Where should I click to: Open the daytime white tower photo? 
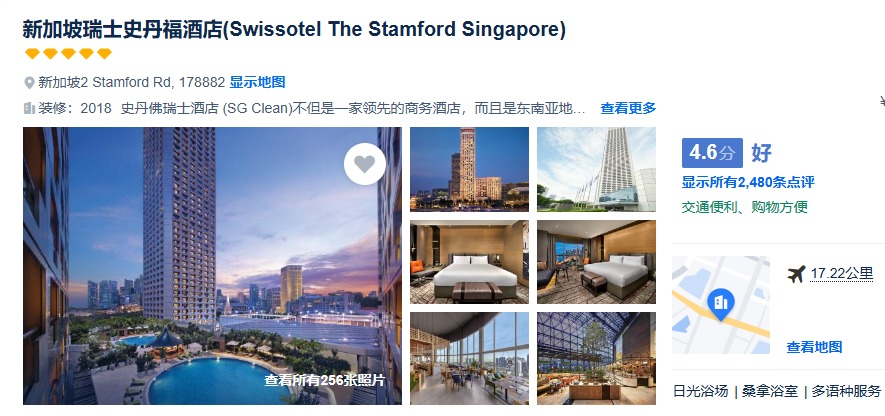point(596,169)
